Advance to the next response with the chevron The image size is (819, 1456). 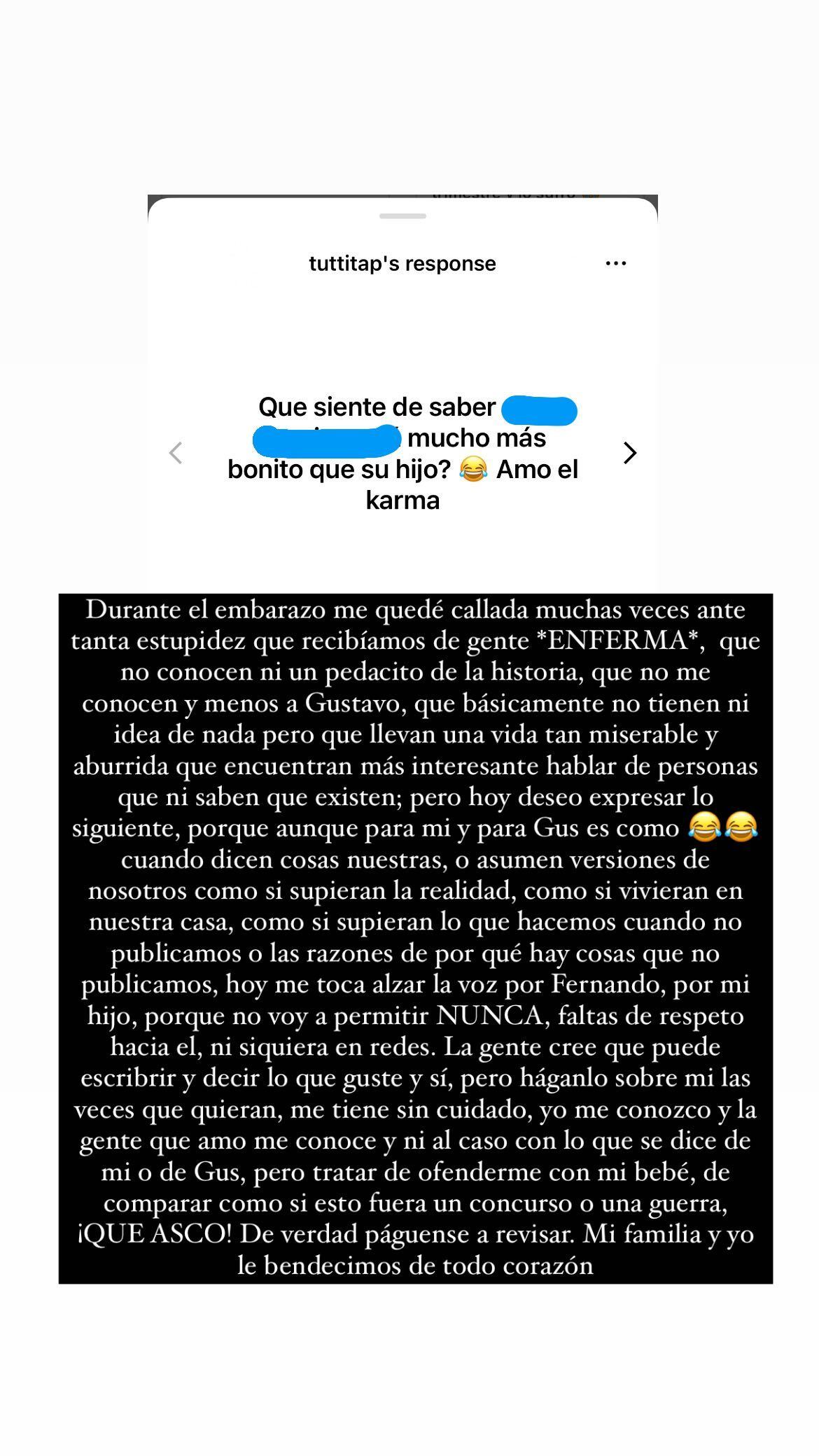click(x=629, y=453)
